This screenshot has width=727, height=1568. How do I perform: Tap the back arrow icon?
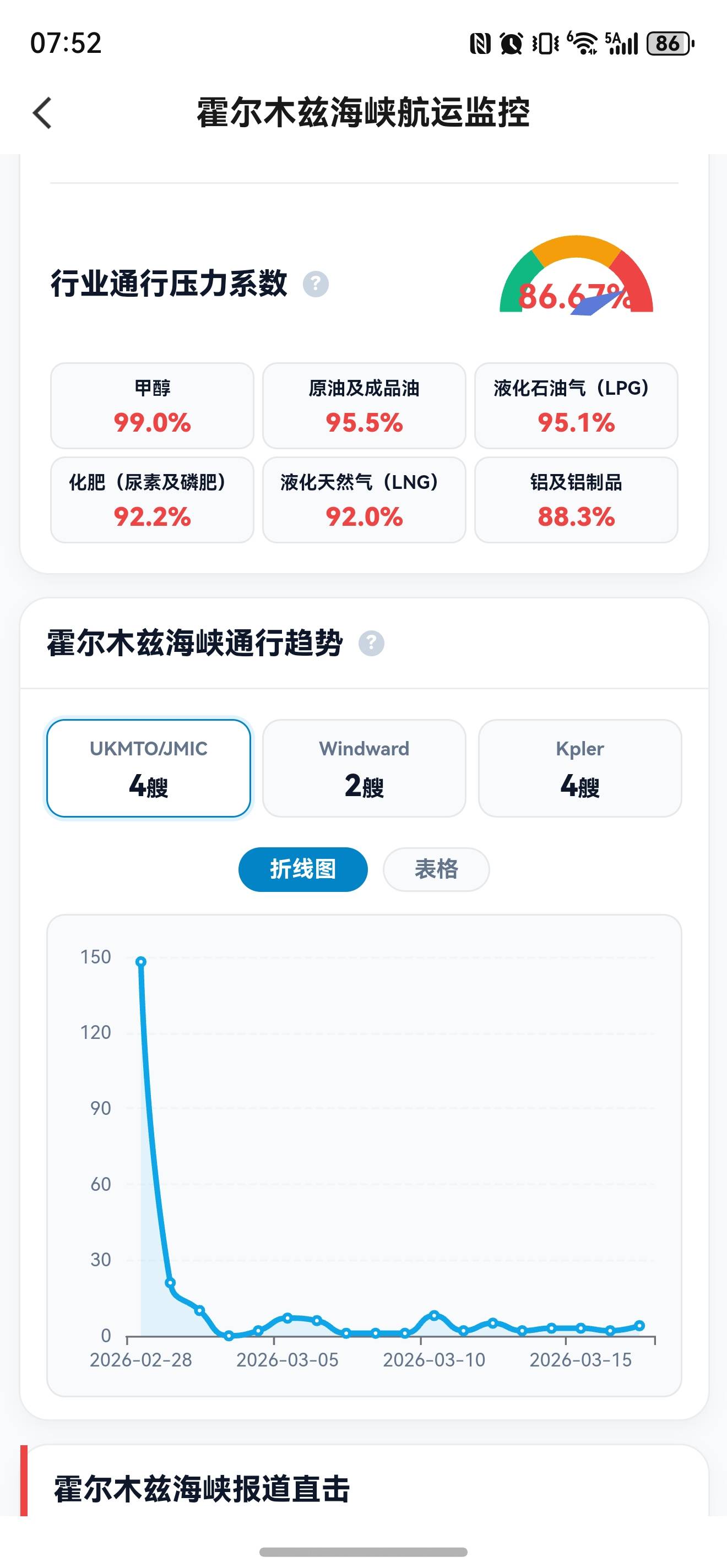tap(41, 113)
